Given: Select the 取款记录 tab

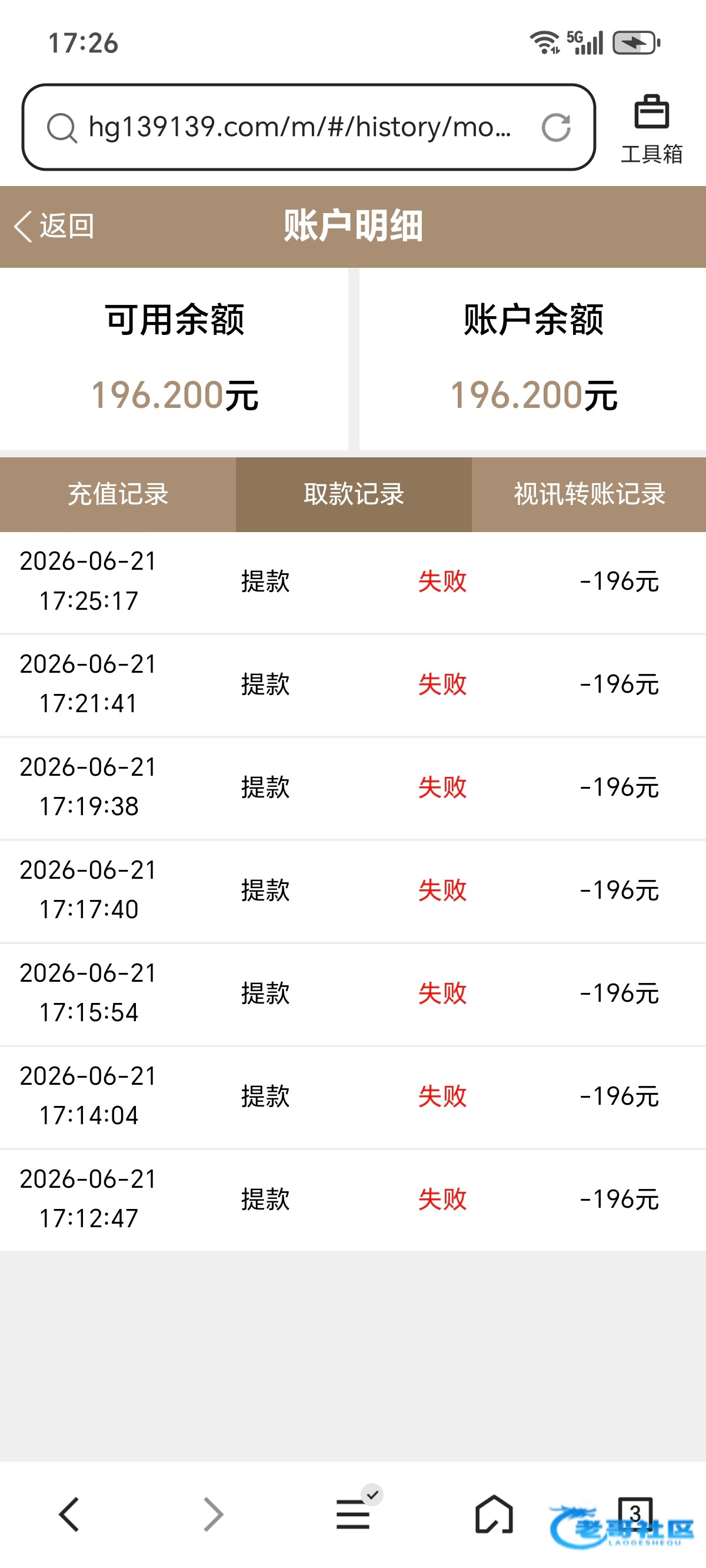Looking at the screenshot, I should [x=354, y=494].
